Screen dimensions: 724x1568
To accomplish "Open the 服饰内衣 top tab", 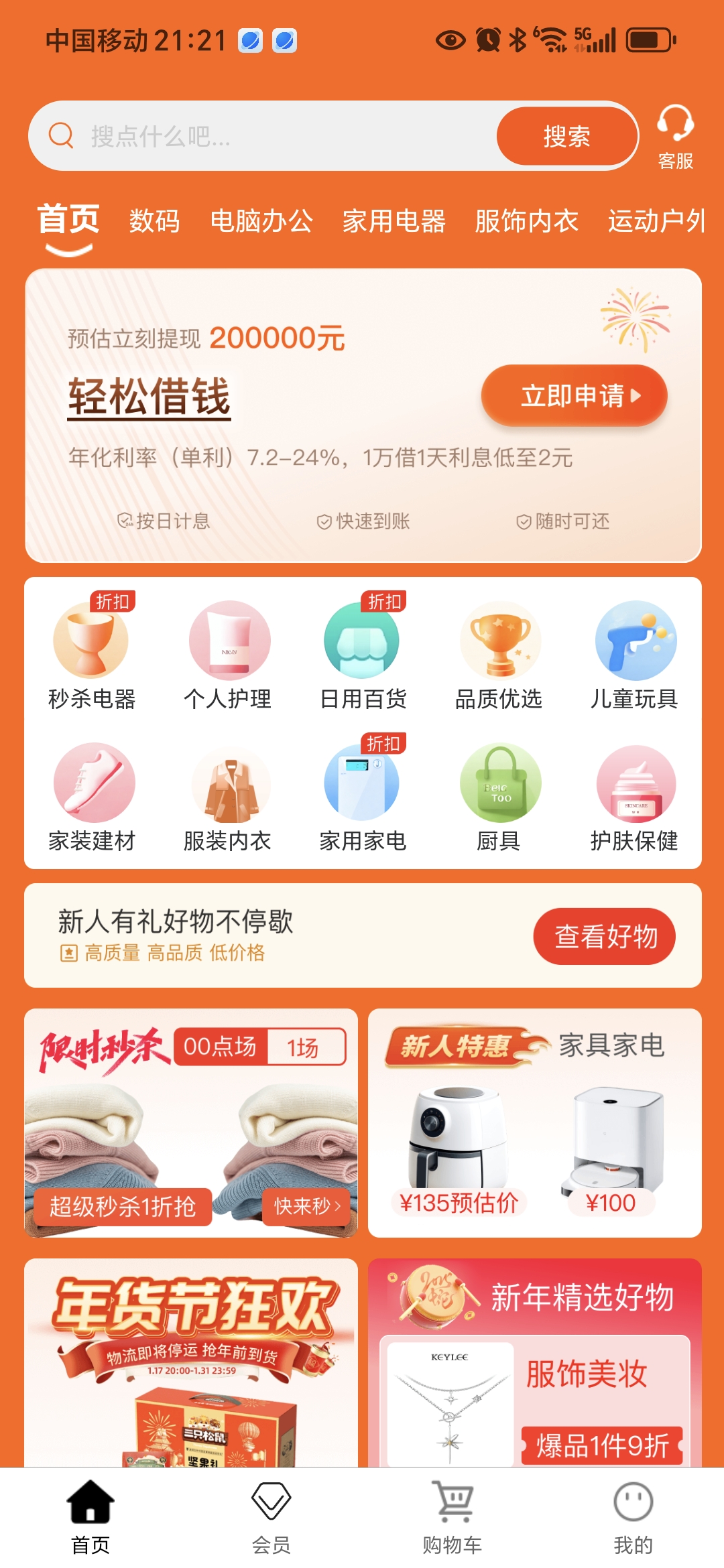I will click(527, 220).
